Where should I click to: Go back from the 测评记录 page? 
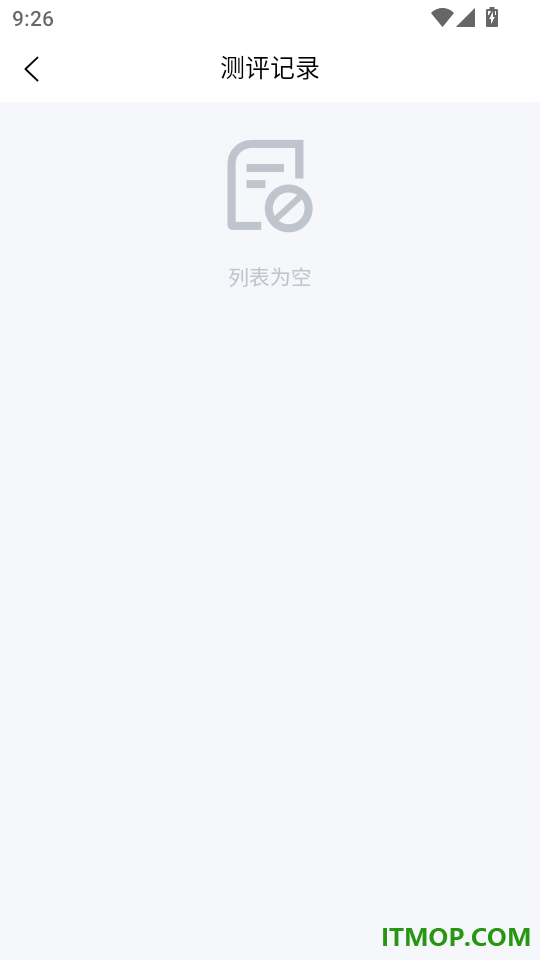[x=32, y=69]
